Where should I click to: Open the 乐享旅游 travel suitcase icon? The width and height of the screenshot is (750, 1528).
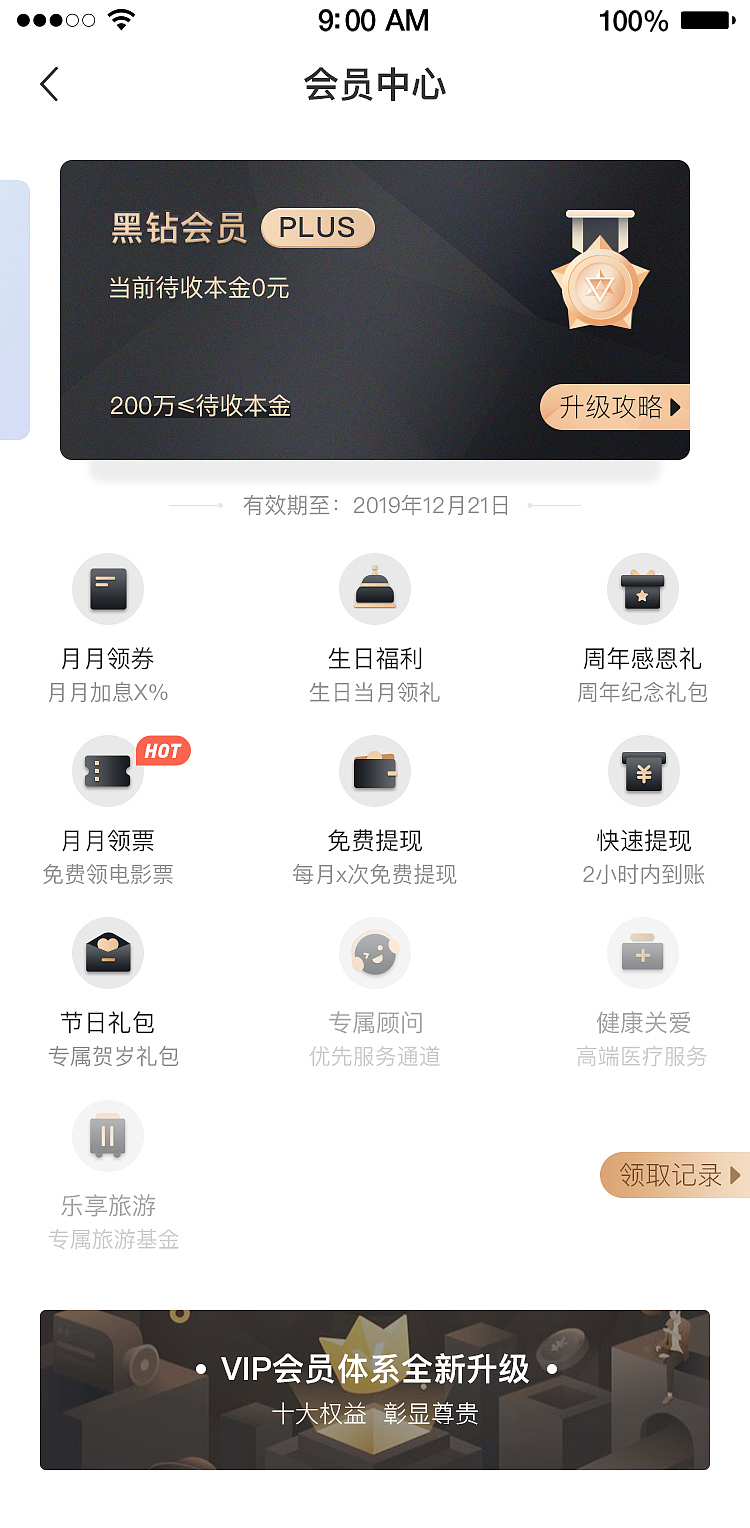point(107,1135)
